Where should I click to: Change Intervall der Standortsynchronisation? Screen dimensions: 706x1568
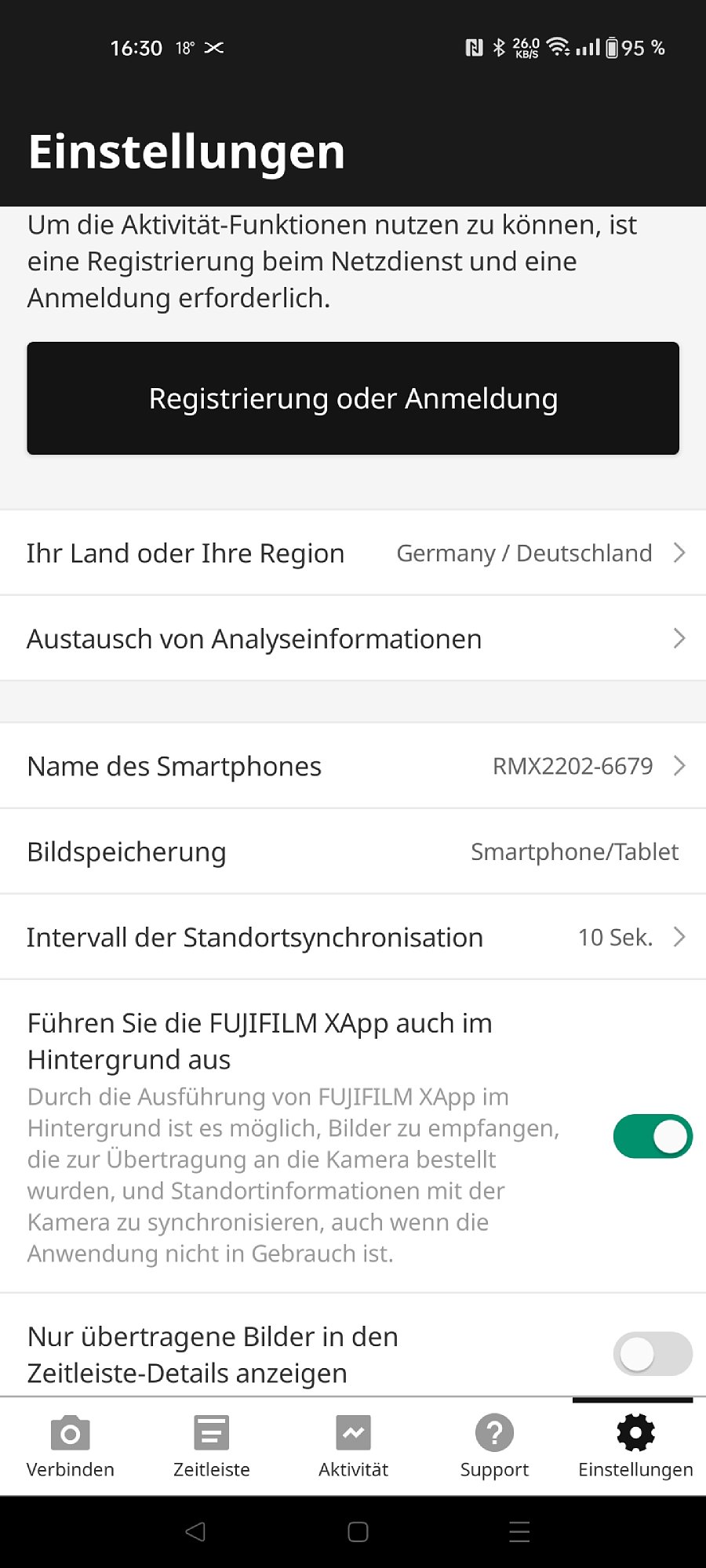(x=353, y=937)
